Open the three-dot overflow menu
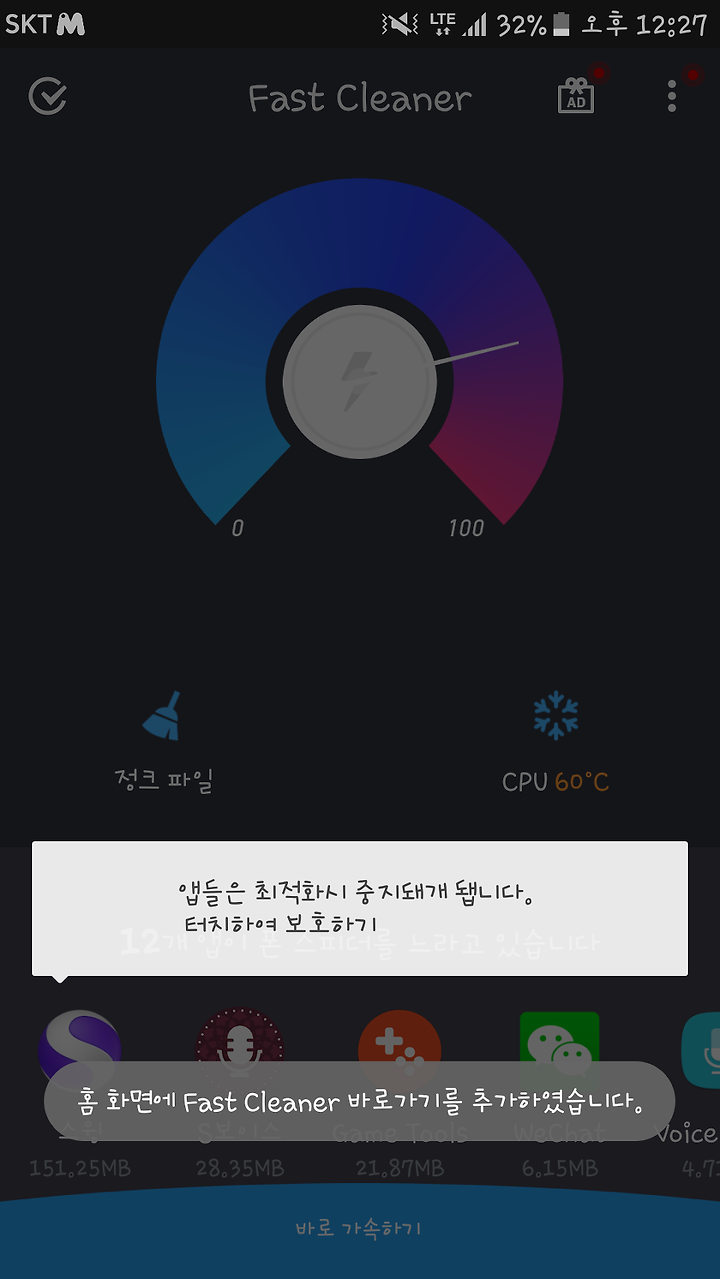The image size is (720, 1279). [x=672, y=96]
